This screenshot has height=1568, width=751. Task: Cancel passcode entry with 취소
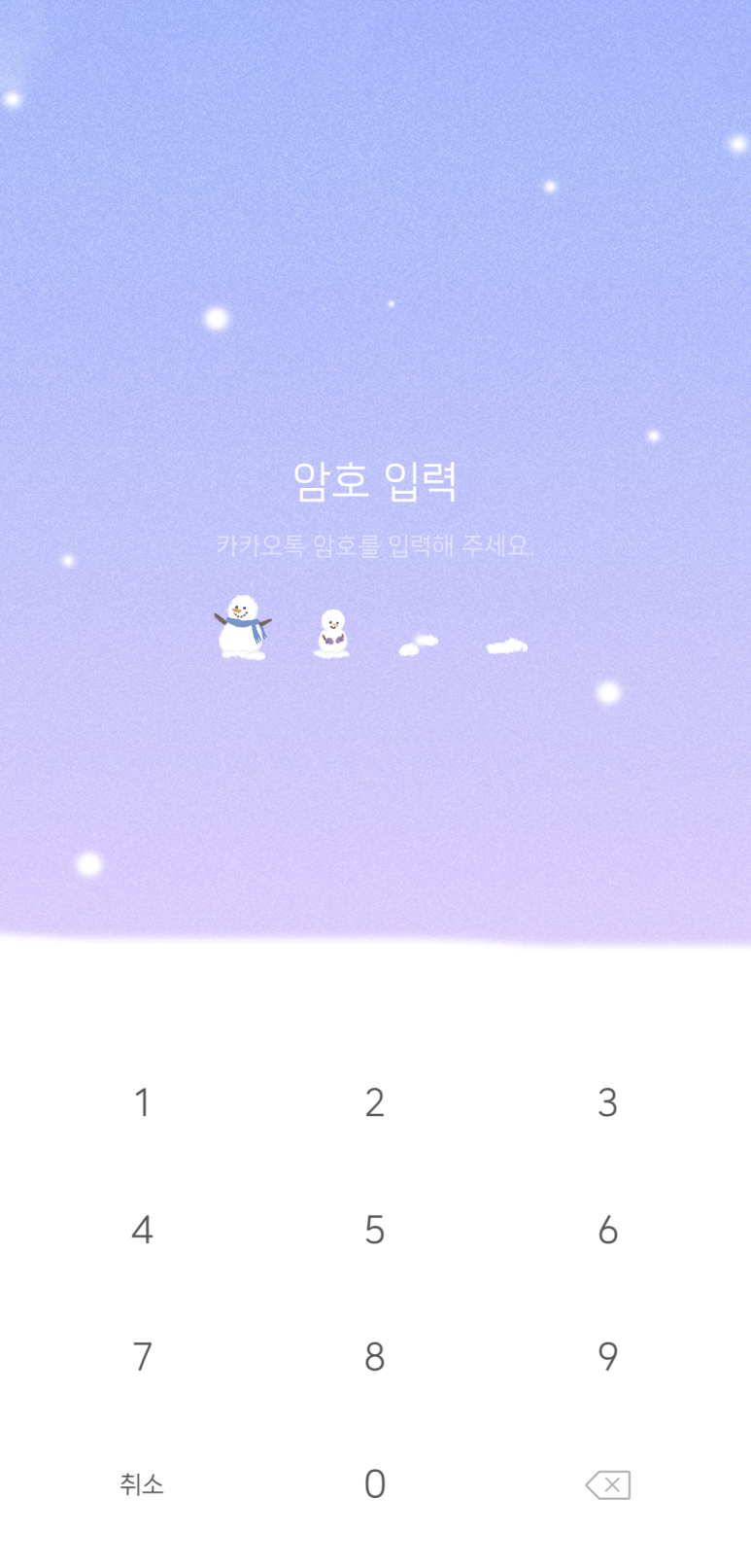coord(142,1483)
